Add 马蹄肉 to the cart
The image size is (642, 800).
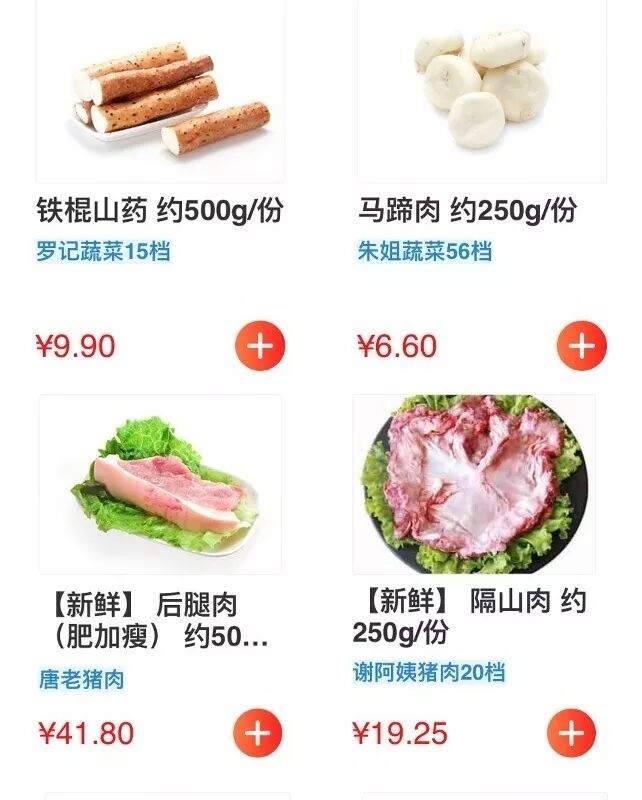coord(581,347)
